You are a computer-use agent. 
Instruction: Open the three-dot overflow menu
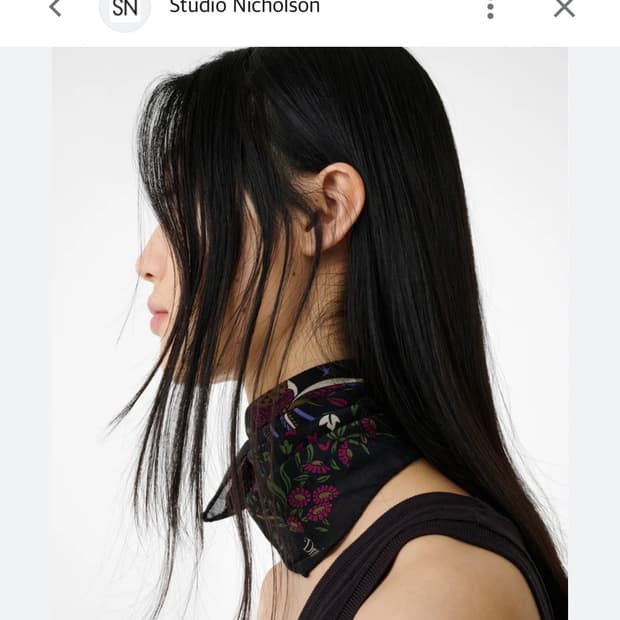tap(490, 10)
